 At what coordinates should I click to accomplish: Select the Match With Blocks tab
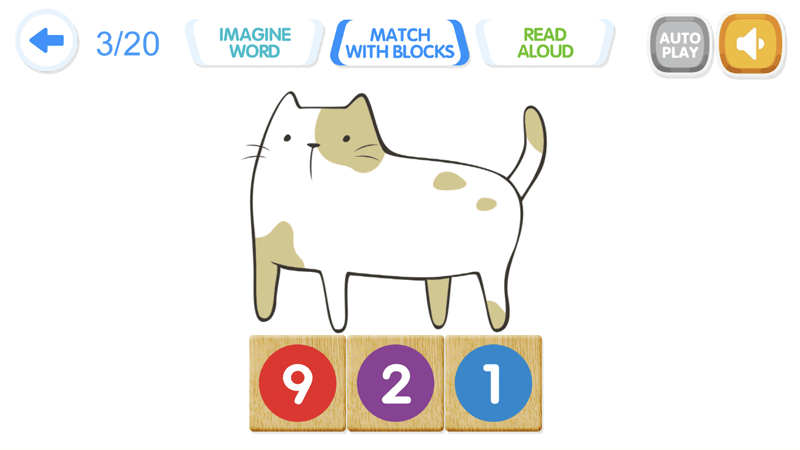400,43
